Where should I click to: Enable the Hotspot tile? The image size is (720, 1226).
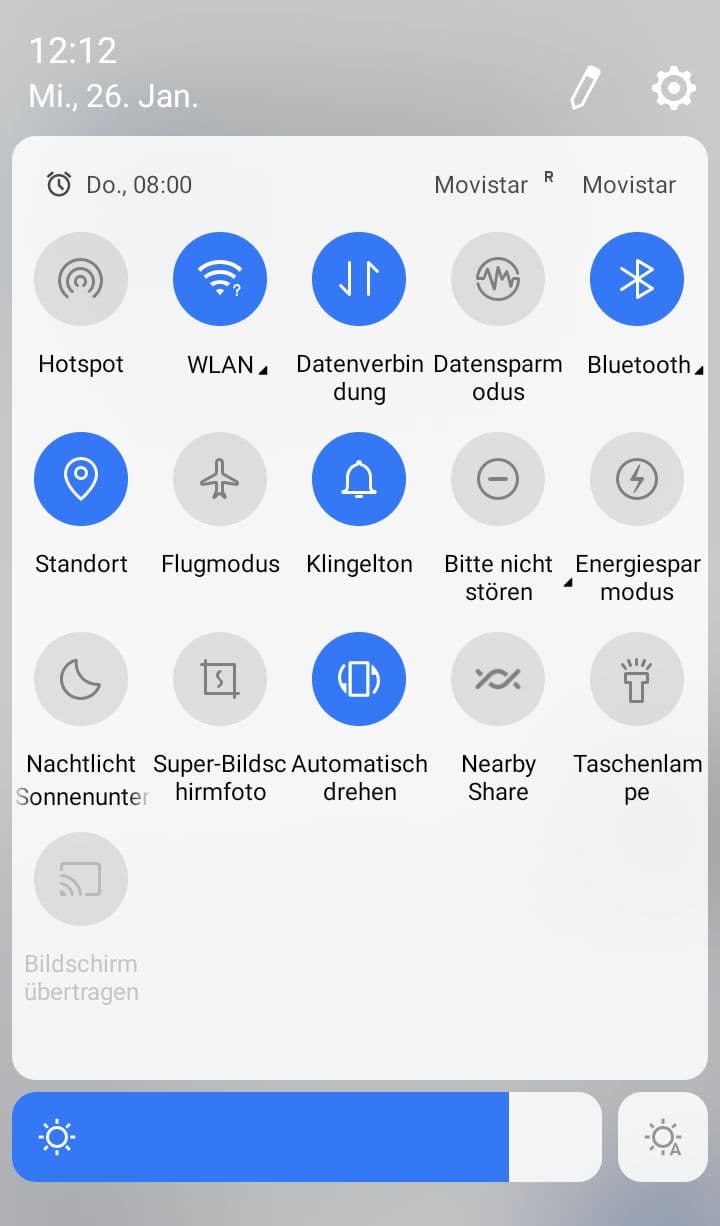click(81, 279)
